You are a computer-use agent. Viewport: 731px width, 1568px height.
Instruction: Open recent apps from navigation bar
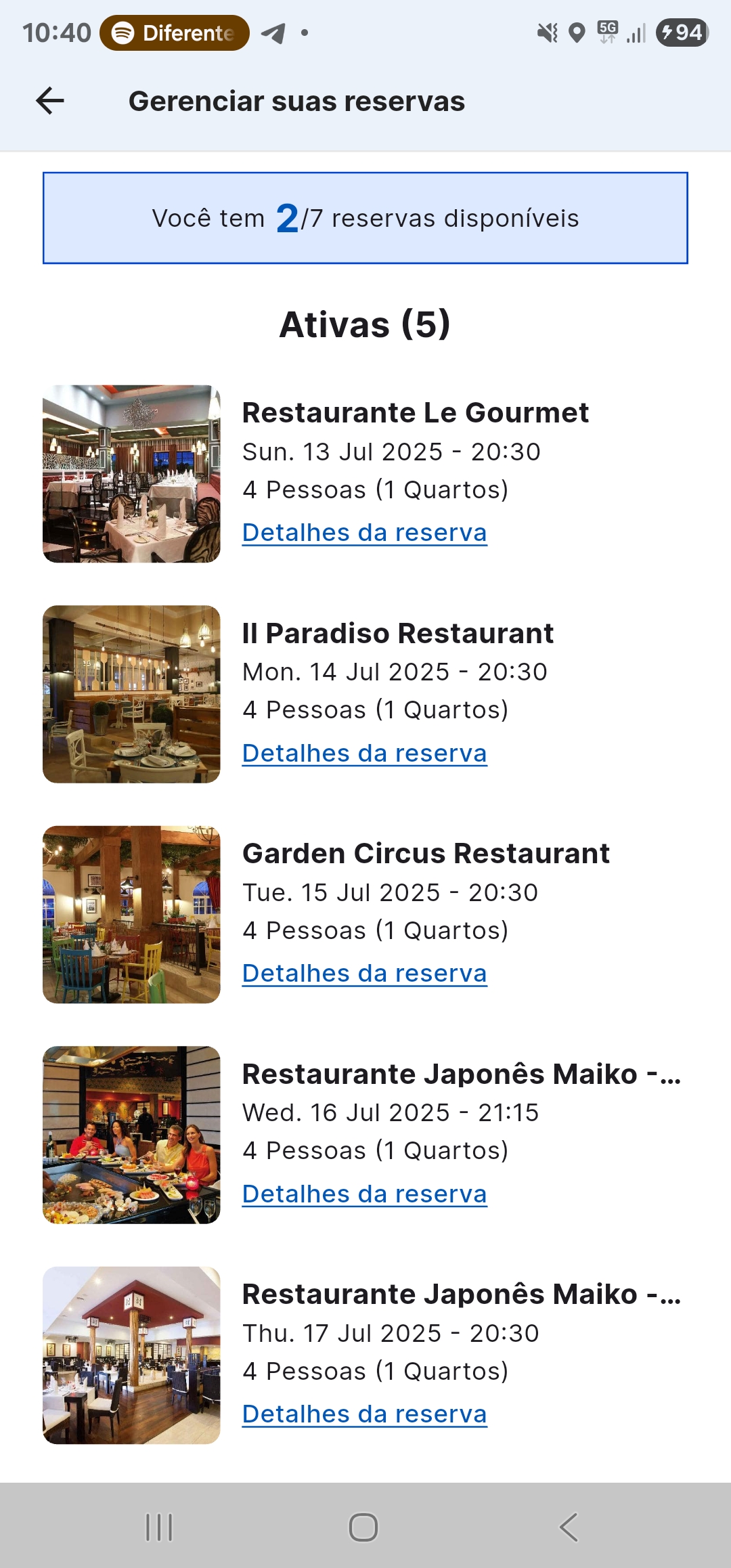pyautogui.click(x=160, y=1527)
